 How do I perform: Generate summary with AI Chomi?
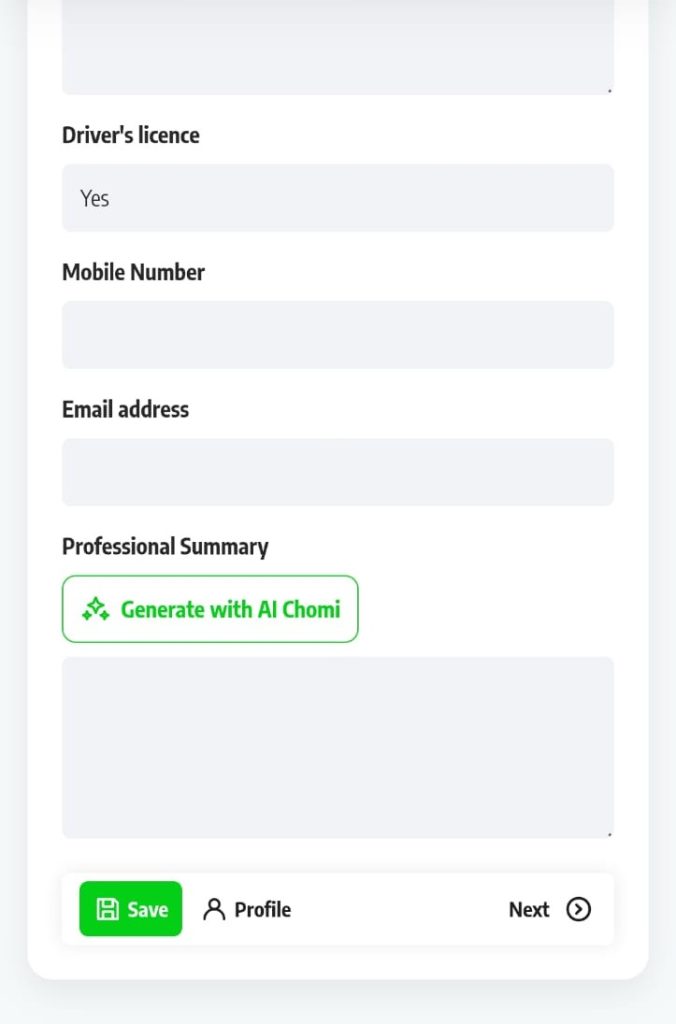(x=210, y=609)
